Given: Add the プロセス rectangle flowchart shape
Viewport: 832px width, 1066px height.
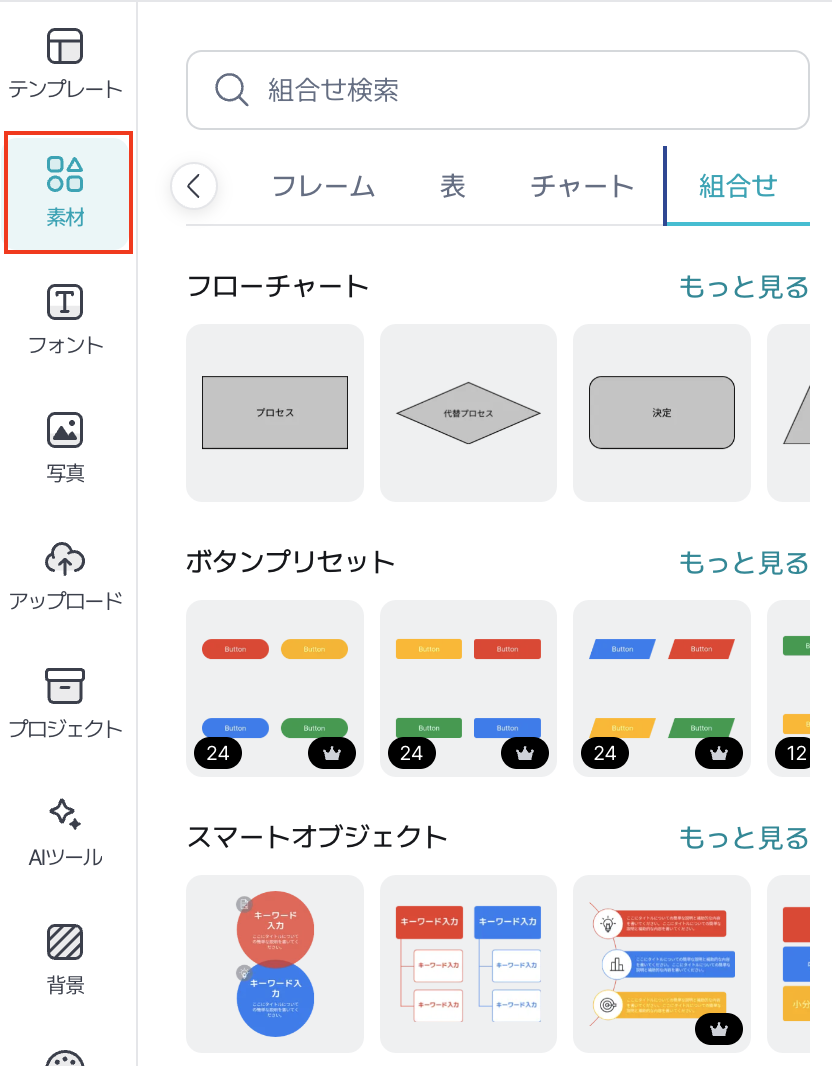Looking at the screenshot, I should tap(275, 412).
